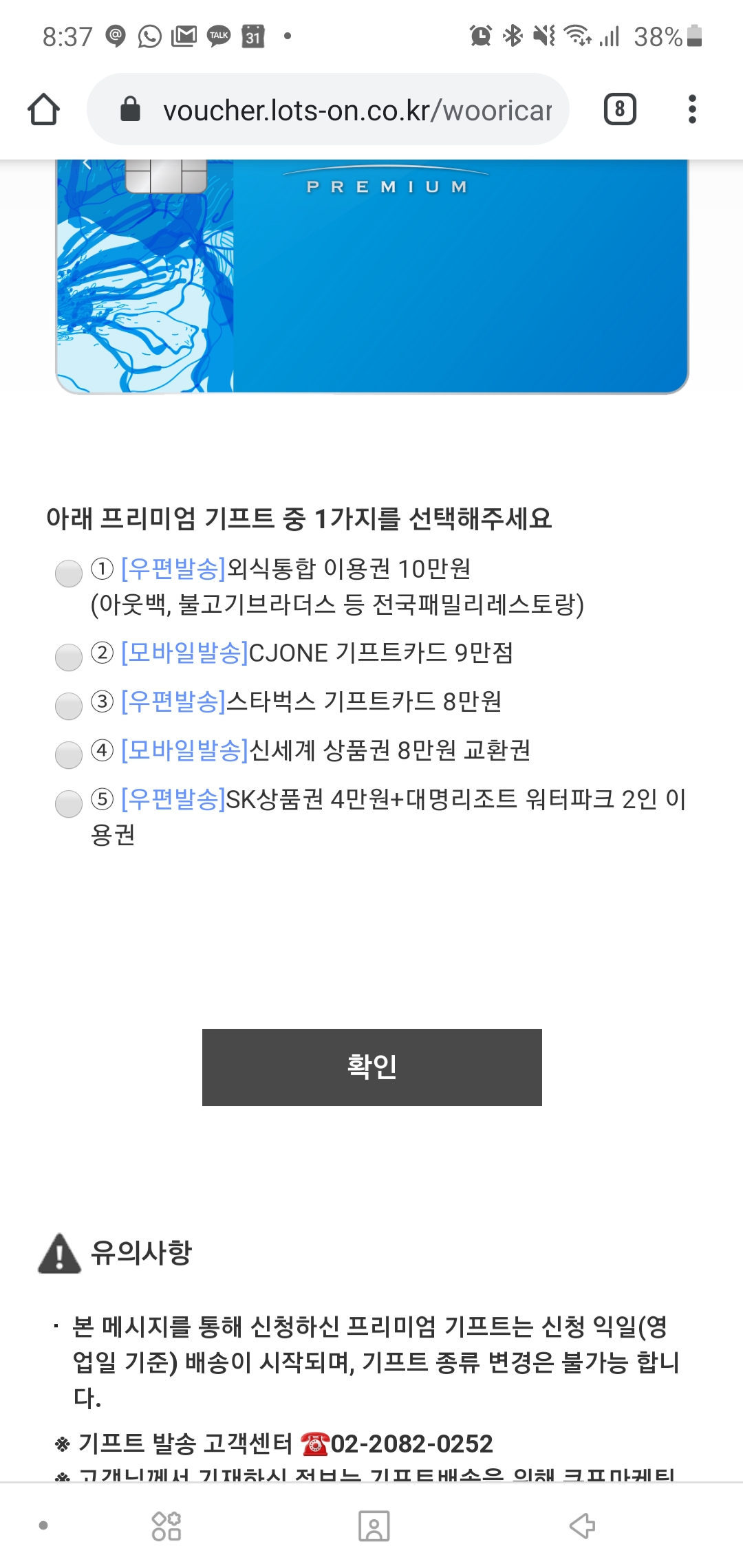Open the tab switcher showing 8 tabs
Image resolution: width=743 pixels, height=1568 pixels.
[619, 109]
